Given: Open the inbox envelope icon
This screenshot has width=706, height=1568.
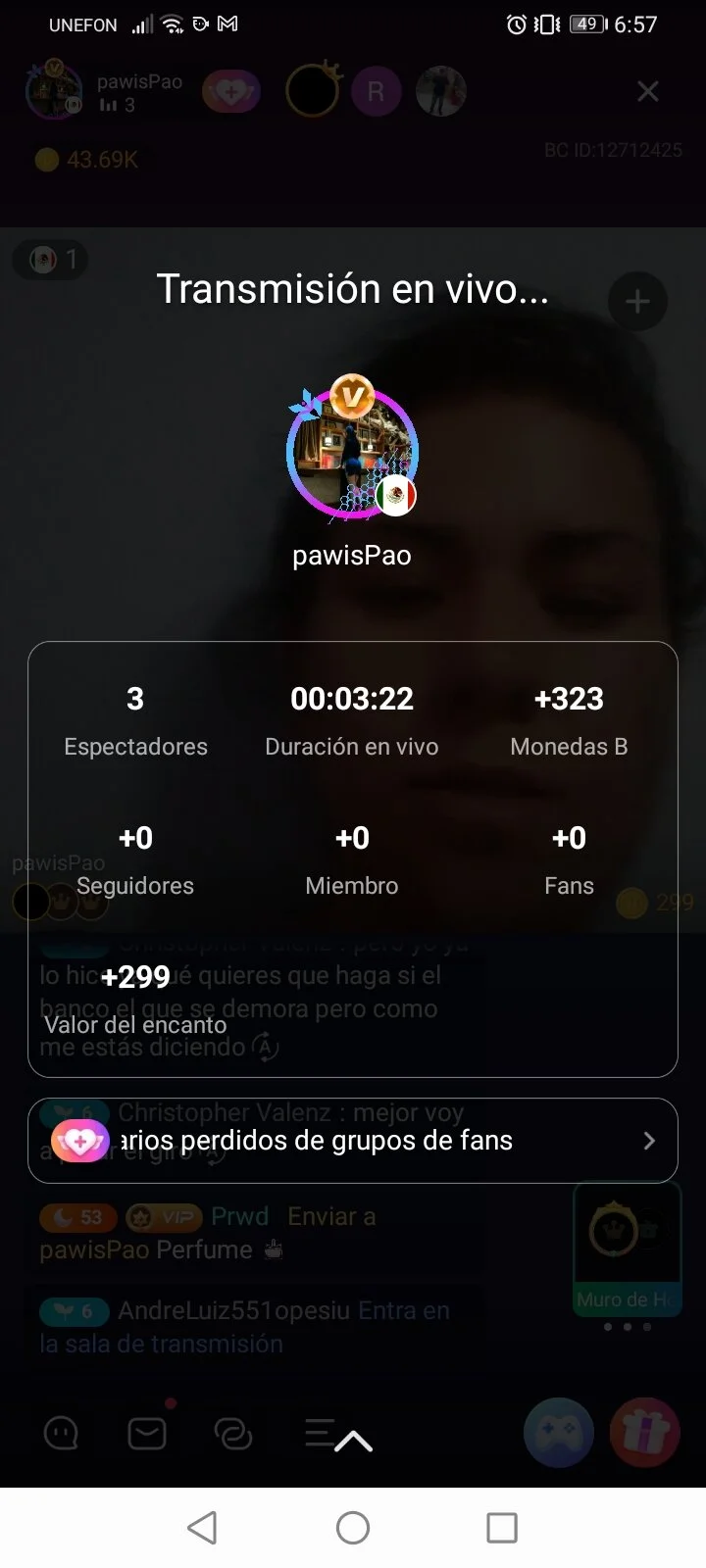Looking at the screenshot, I should (147, 1435).
